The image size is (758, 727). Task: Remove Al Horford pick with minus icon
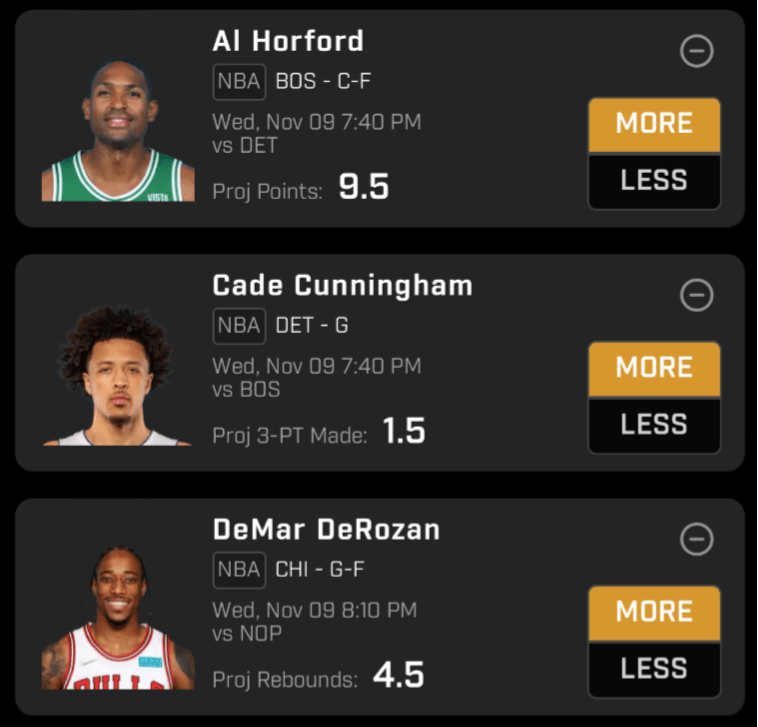point(696,51)
